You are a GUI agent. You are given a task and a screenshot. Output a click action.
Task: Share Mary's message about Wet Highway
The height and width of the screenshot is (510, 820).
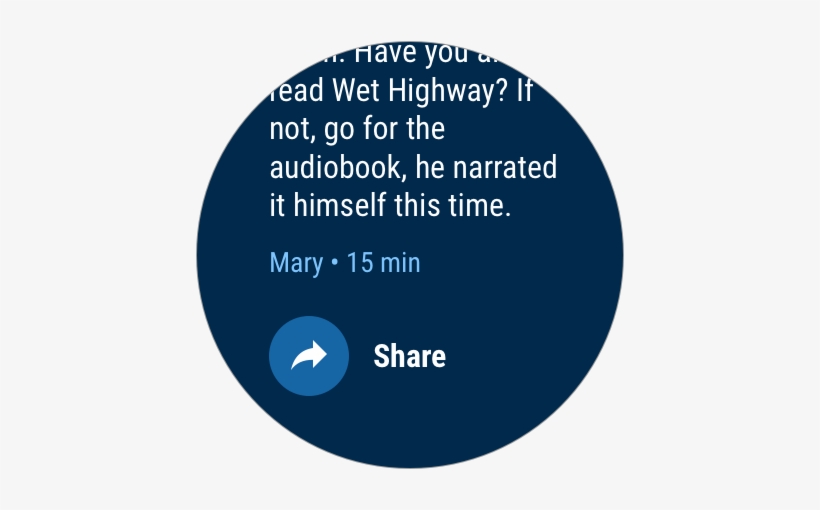tap(309, 356)
